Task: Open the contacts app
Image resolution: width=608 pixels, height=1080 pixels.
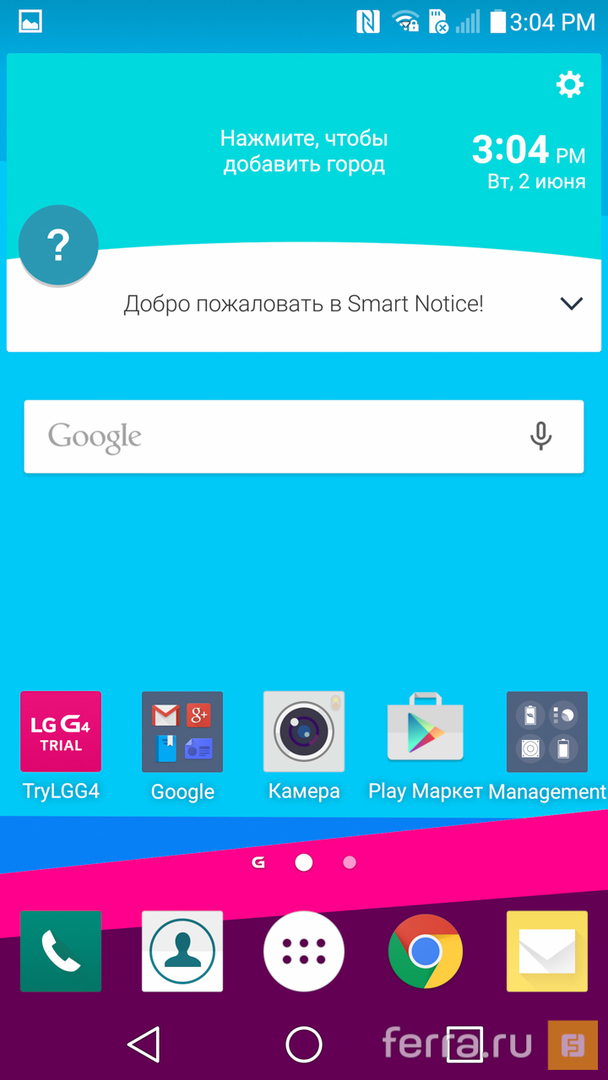Action: coord(182,951)
